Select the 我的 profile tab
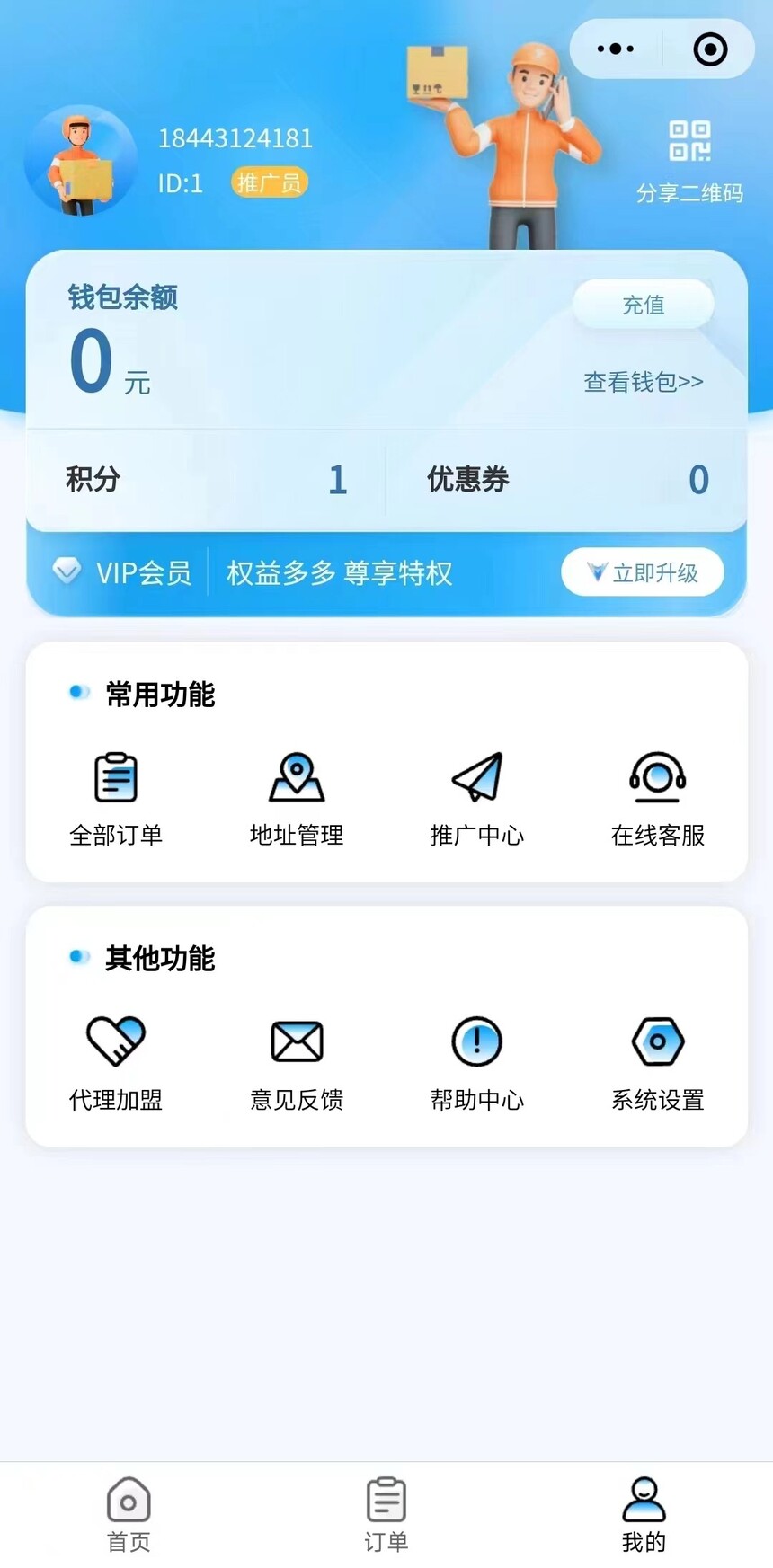This screenshot has width=773, height=1568. point(644,1514)
